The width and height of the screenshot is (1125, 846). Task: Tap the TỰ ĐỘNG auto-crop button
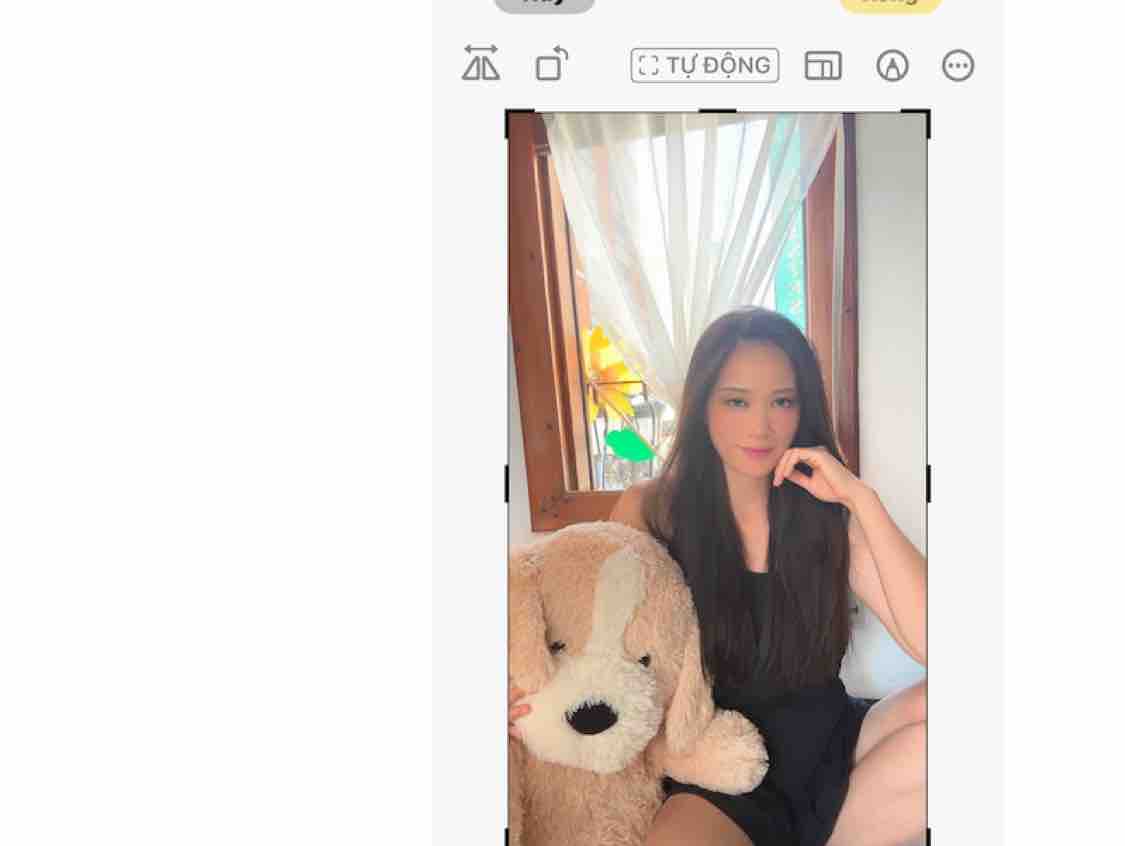click(x=705, y=65)
